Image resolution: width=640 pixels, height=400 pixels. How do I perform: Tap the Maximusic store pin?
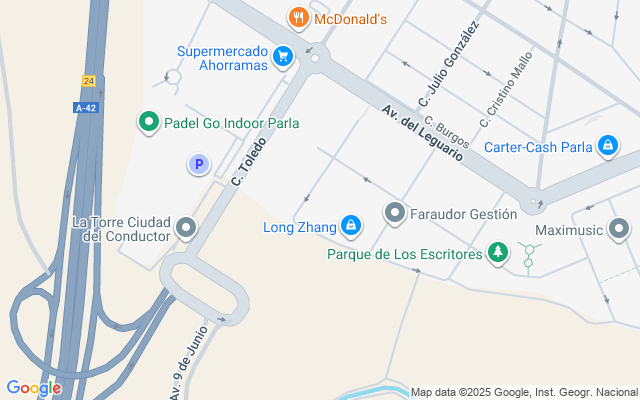[620, 231]
